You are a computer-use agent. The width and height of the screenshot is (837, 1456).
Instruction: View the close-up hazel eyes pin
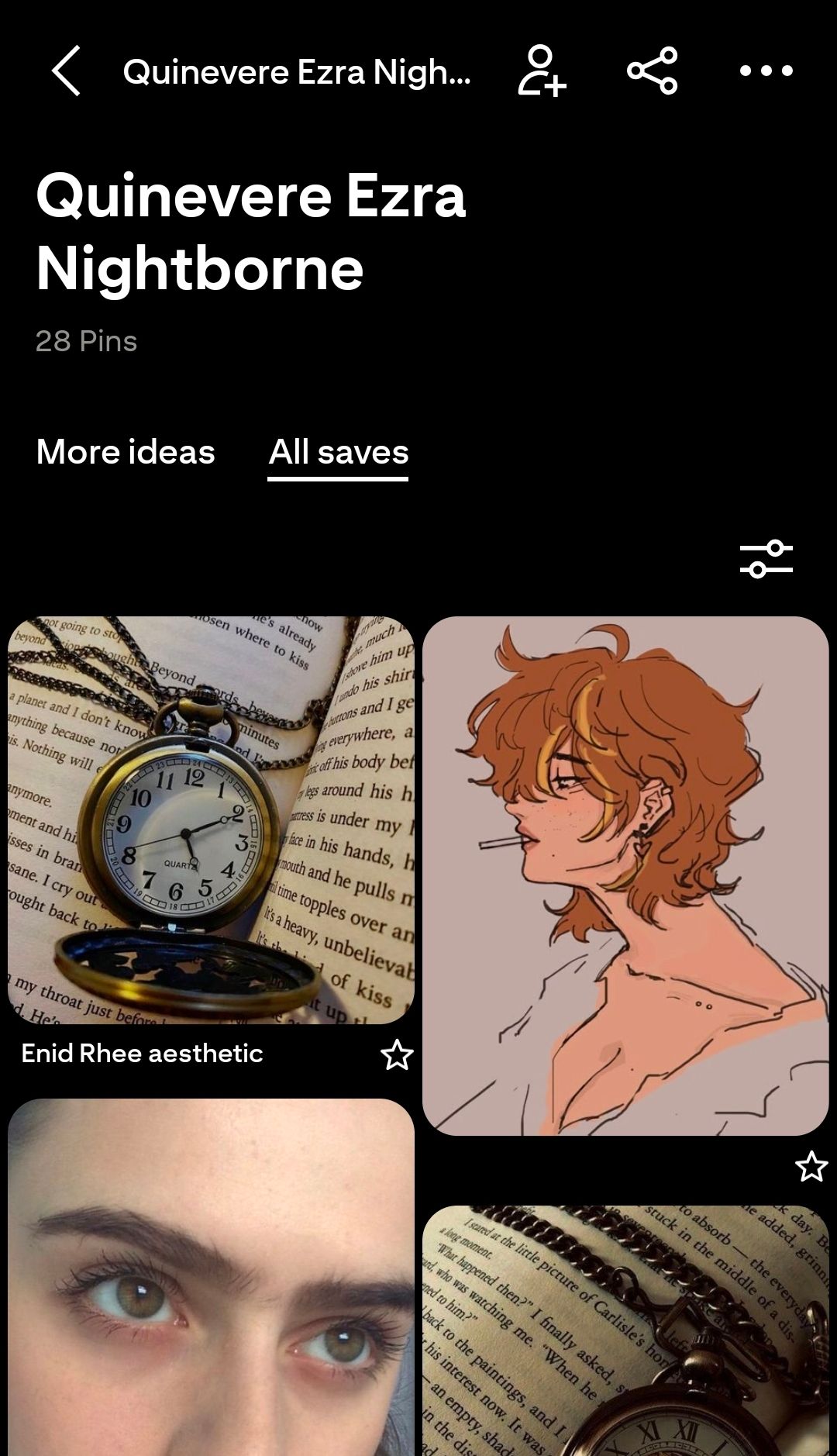coord(211,1278)
